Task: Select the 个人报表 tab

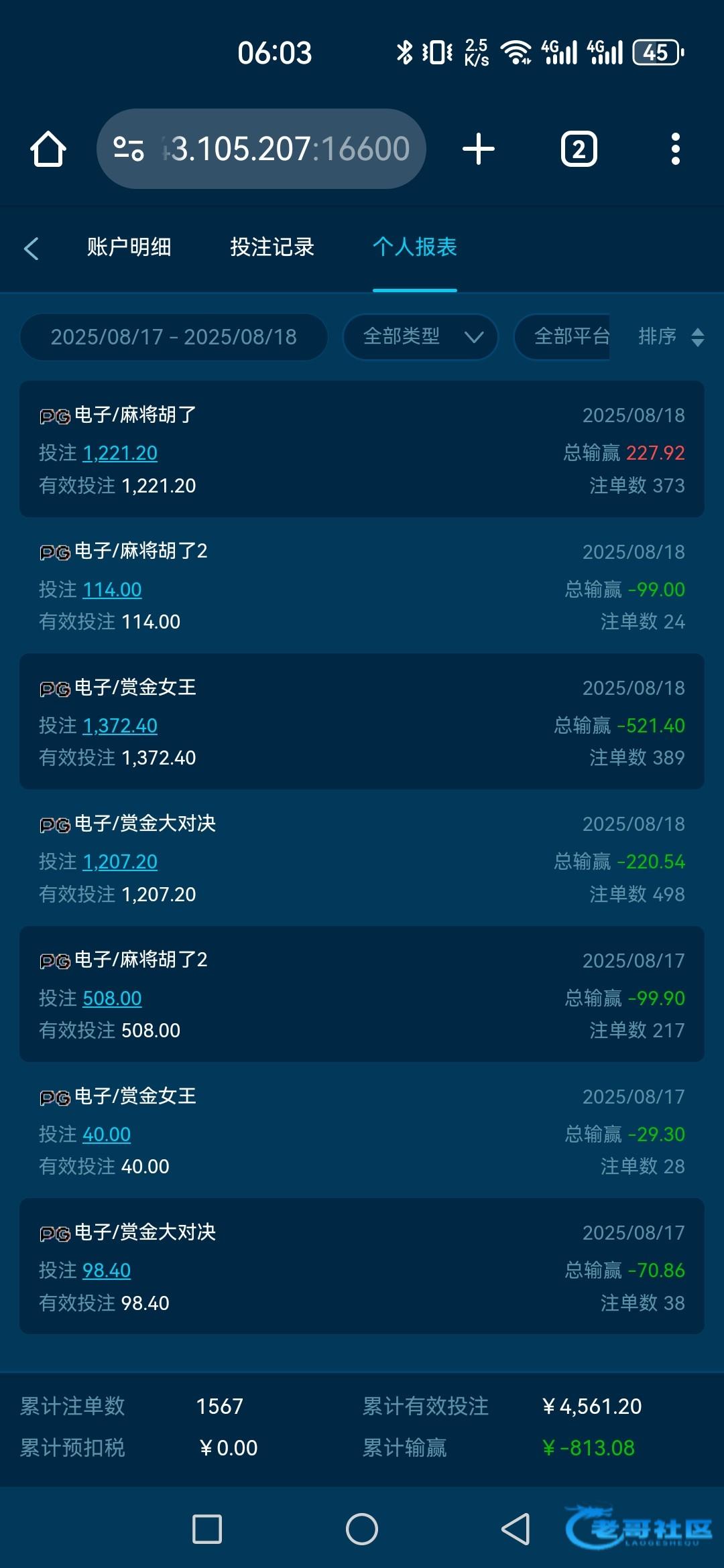Action: coord(415,247)
